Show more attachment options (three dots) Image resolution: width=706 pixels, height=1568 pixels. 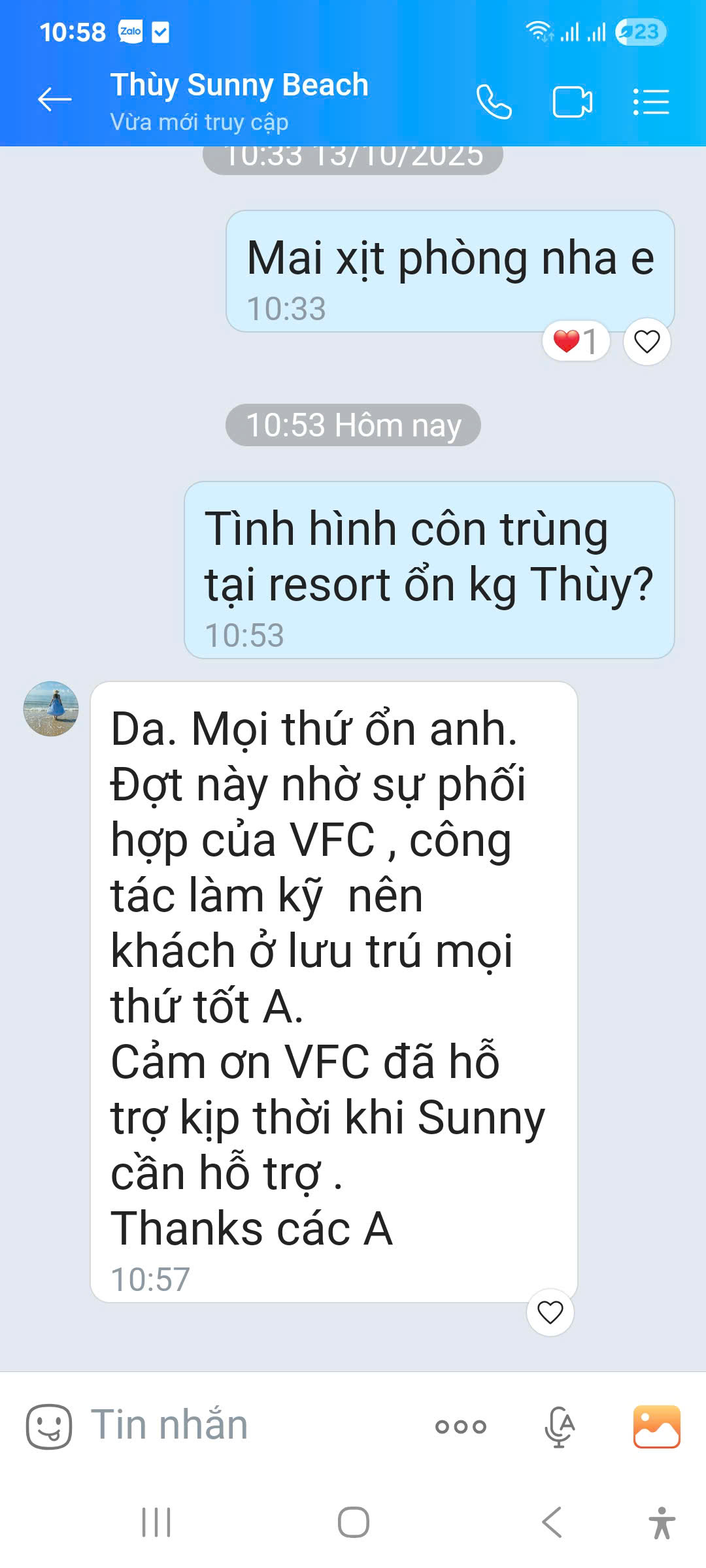tap(461, 1426)
